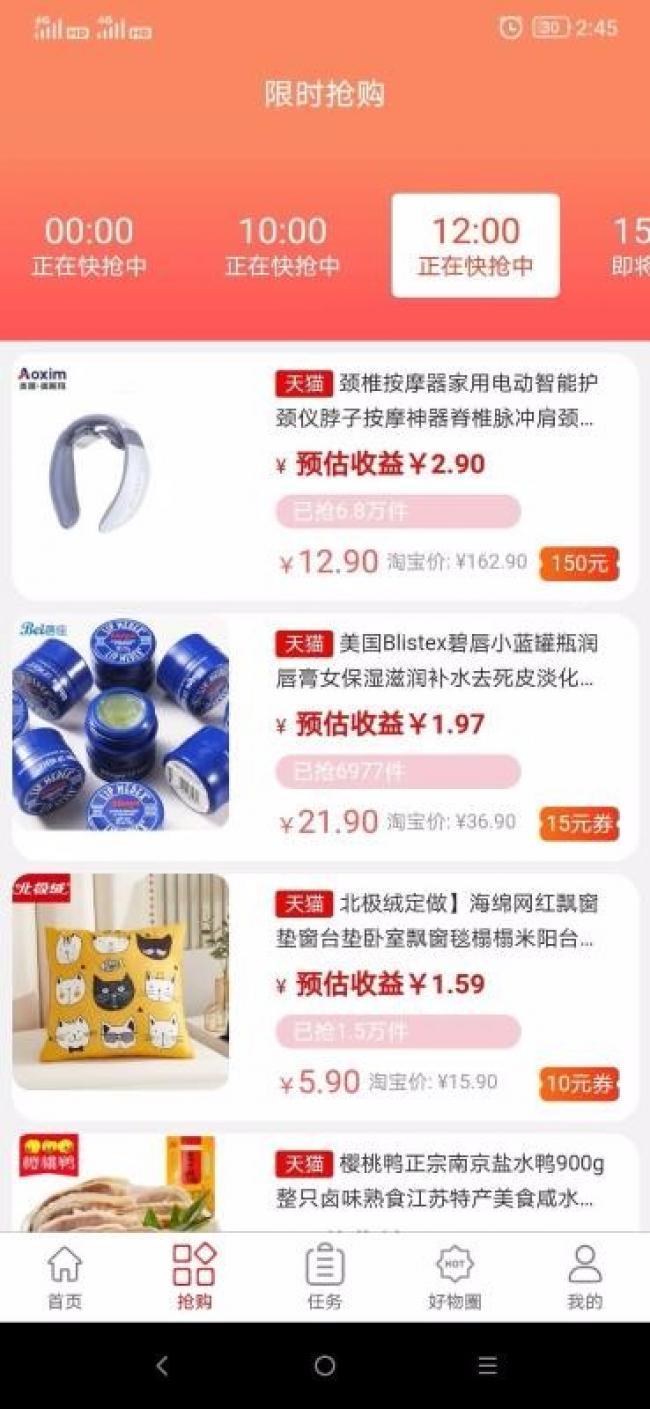Tap the system home button
650x1409 pixels.
pos(324,1365)
